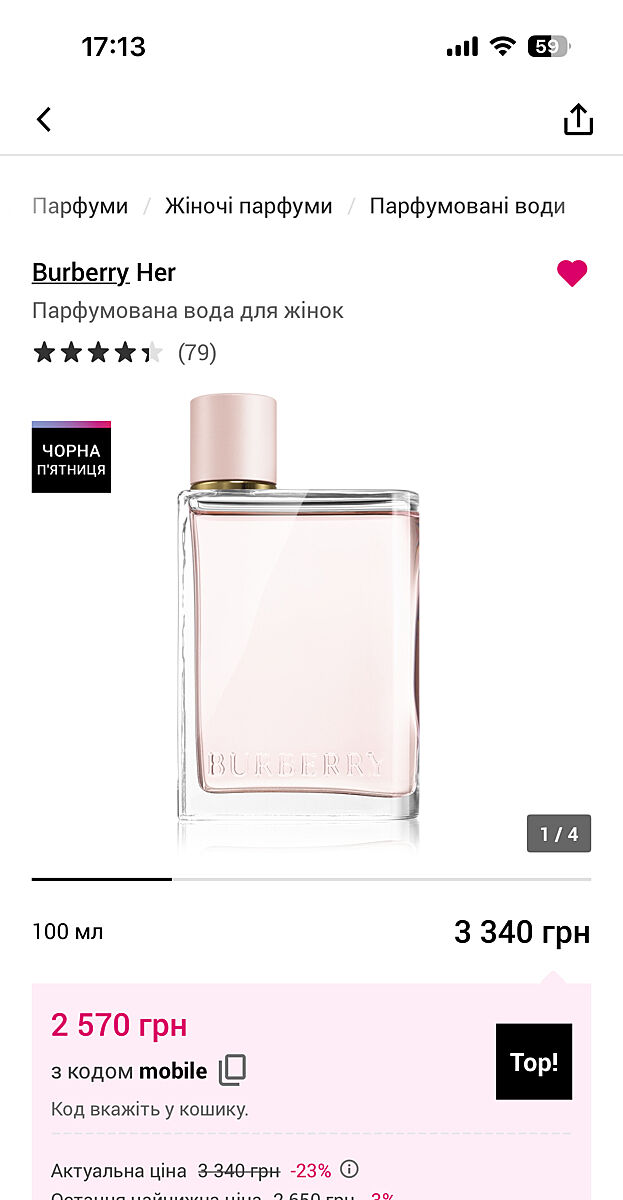
Task: Open the Парфумовані води breadcrumb
Action: pyautogui.click(x=467, y=206)
